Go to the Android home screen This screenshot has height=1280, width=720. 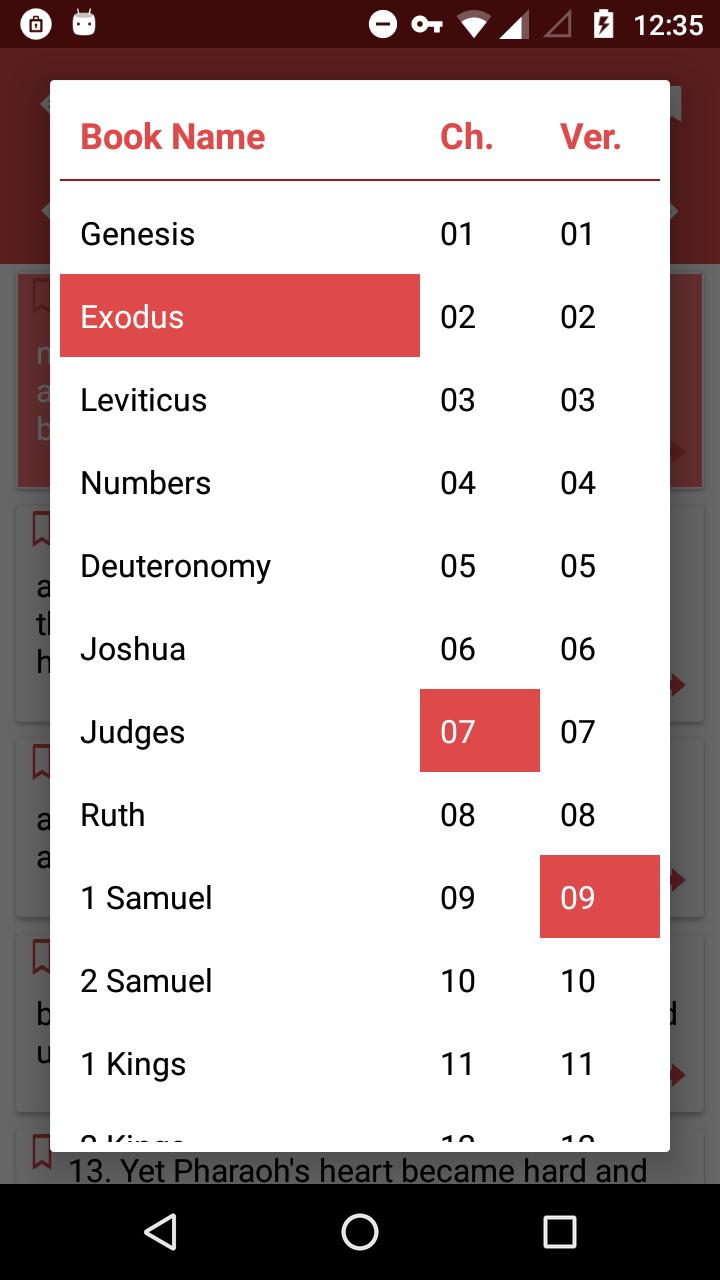(360, 1232)
